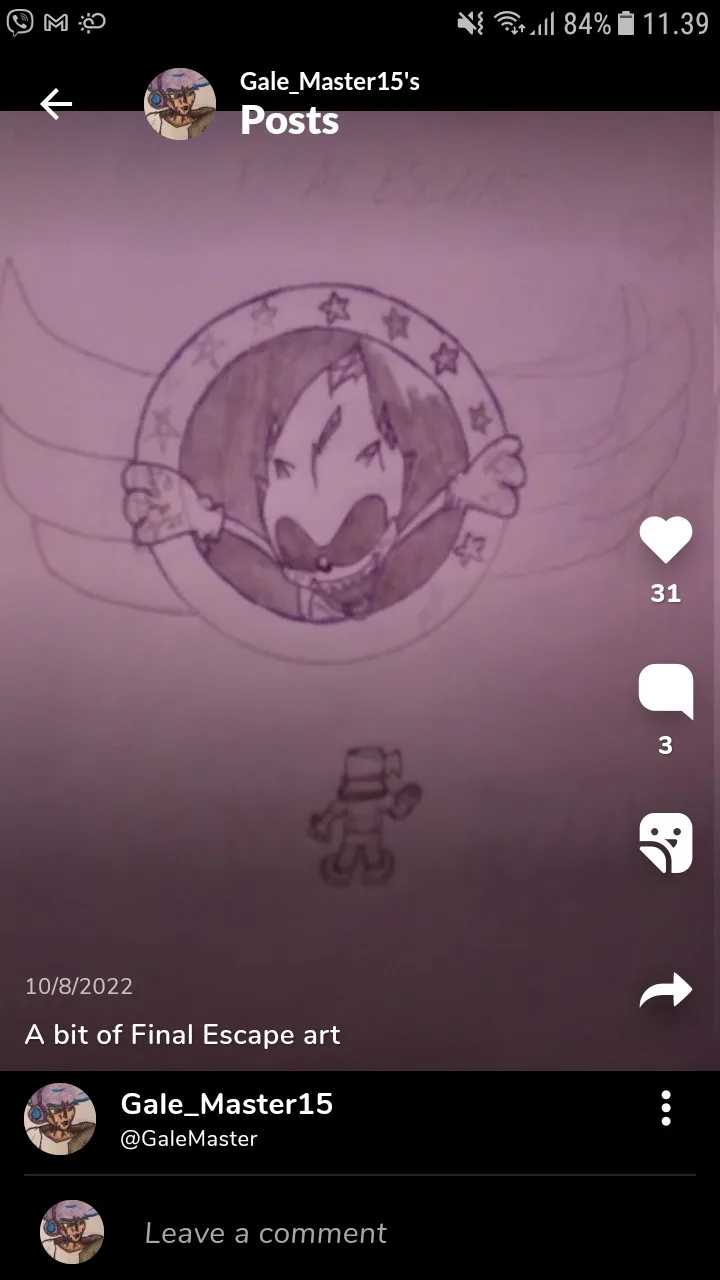Open the post's three-dot options menu

pos(666,1109)
